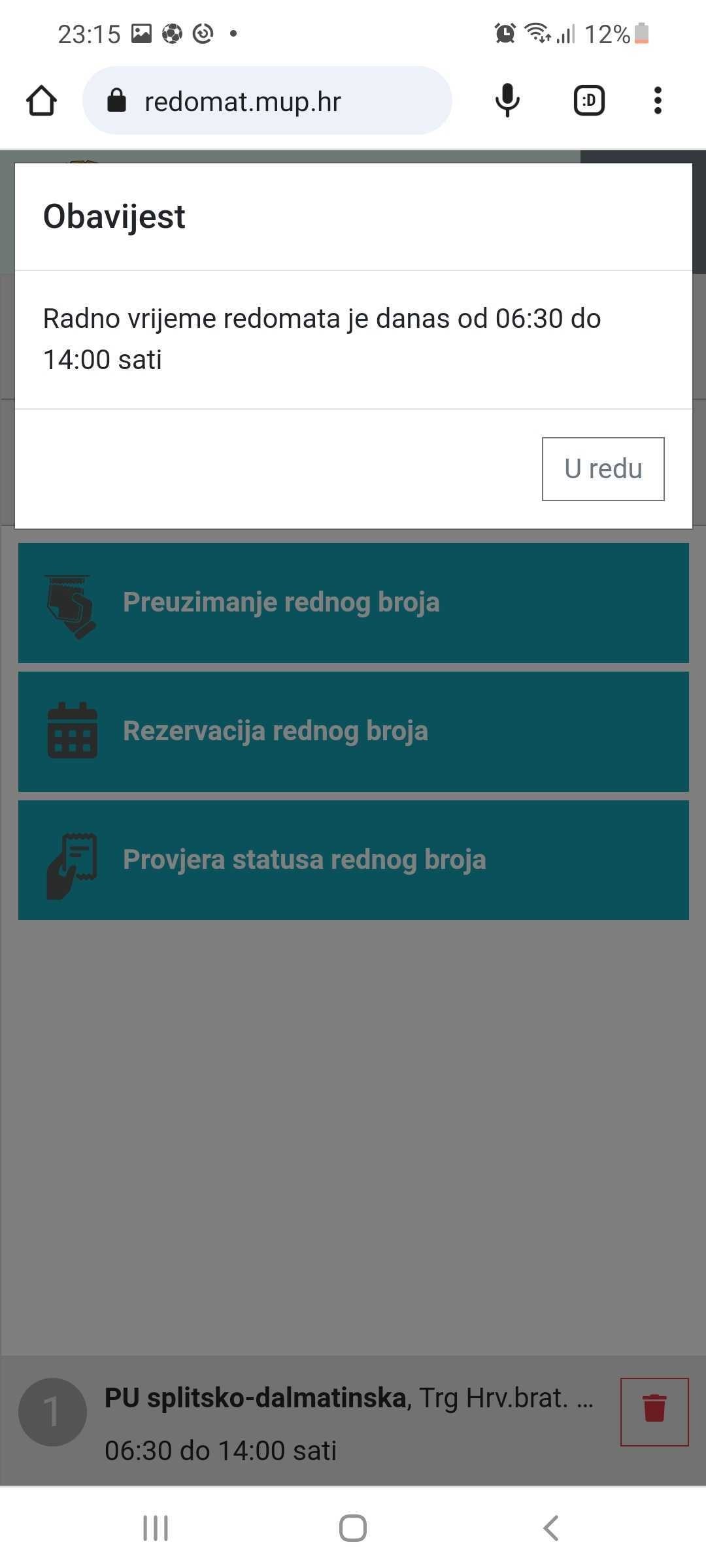The width and height of the screenshot is (706, 1568).
Task: Go back with the system back button
Action: click(550, 1528)
